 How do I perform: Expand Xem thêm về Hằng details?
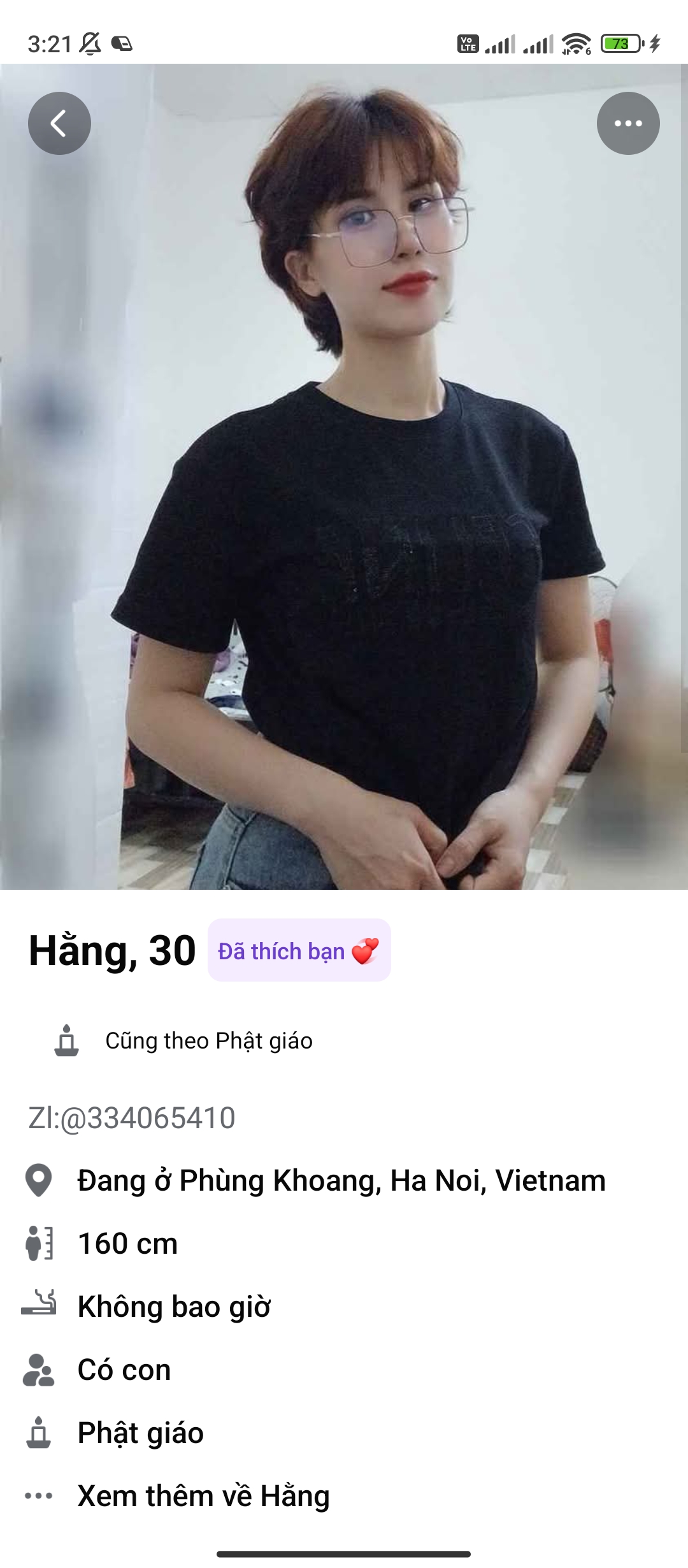203,1495
